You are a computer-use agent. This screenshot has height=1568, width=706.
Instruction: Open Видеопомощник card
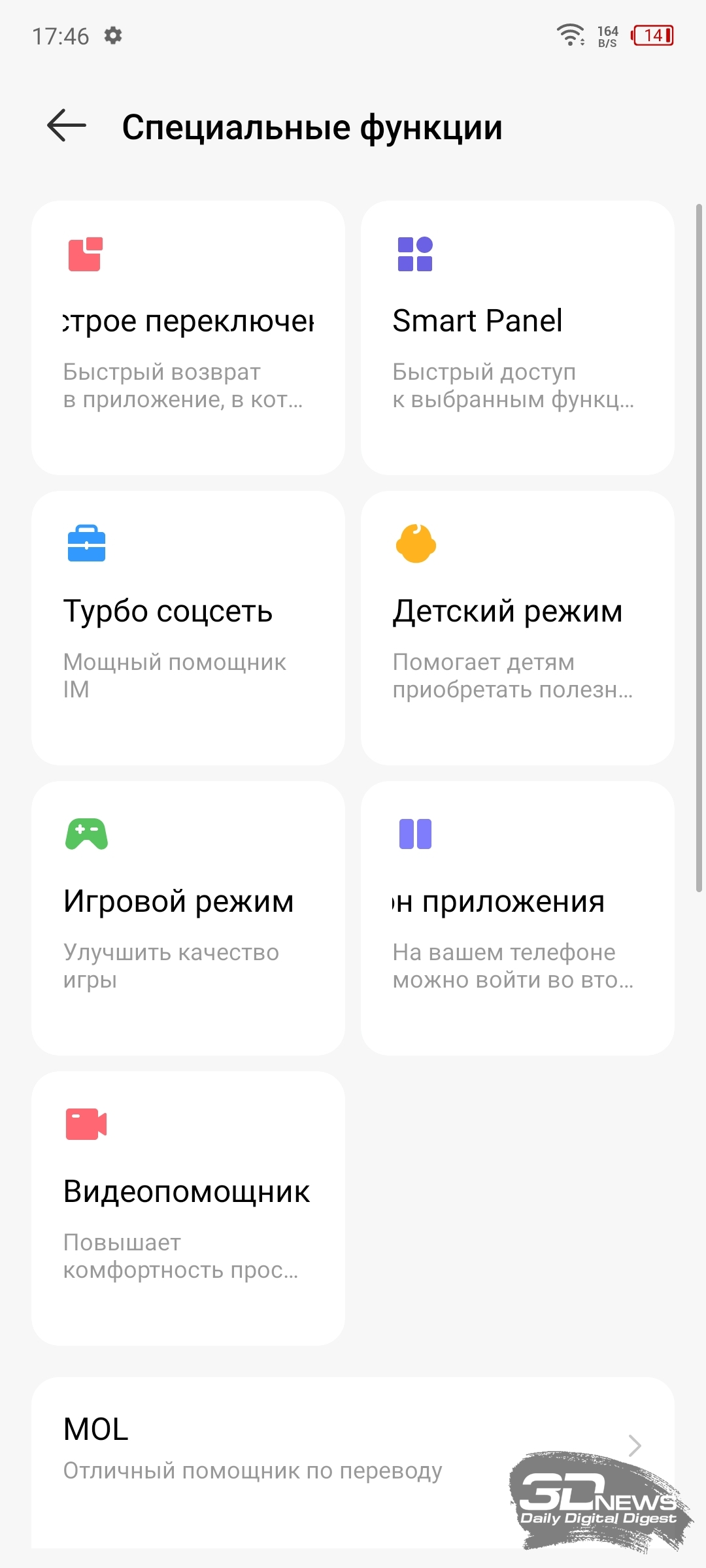pyautogui.click(x=188, y=1209)
